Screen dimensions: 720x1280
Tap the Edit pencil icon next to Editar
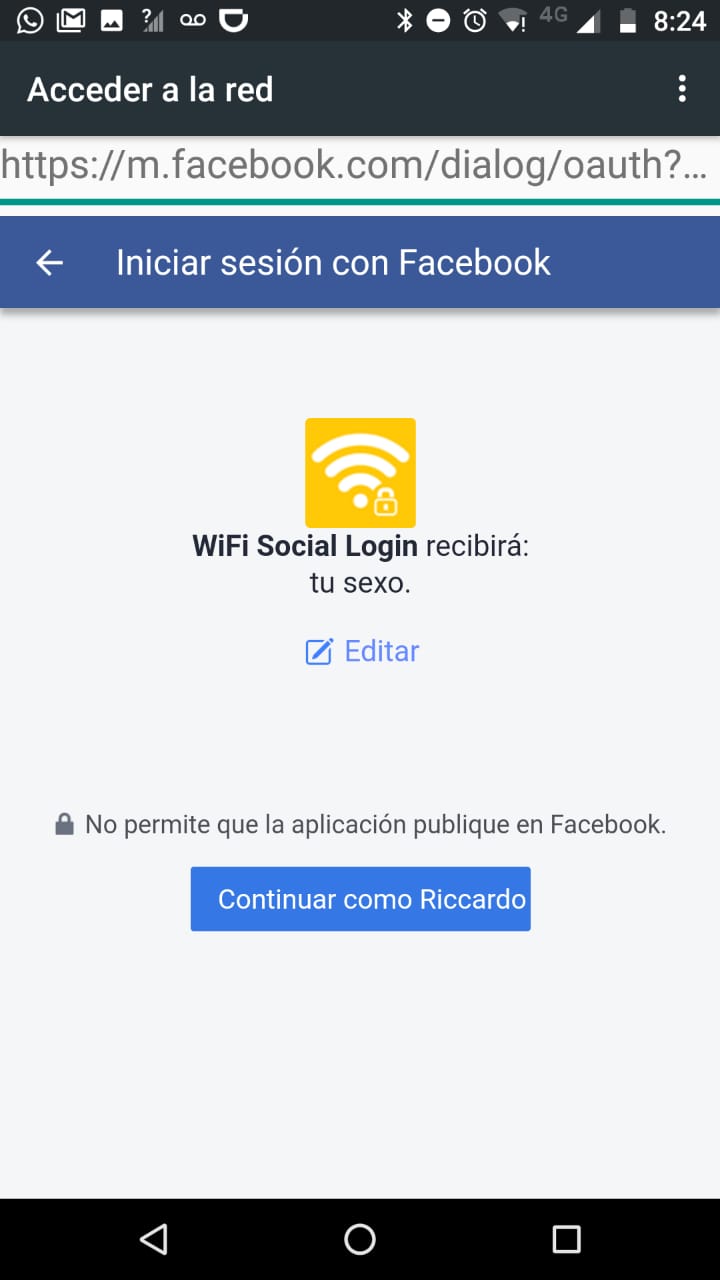(x=317, y=651)
